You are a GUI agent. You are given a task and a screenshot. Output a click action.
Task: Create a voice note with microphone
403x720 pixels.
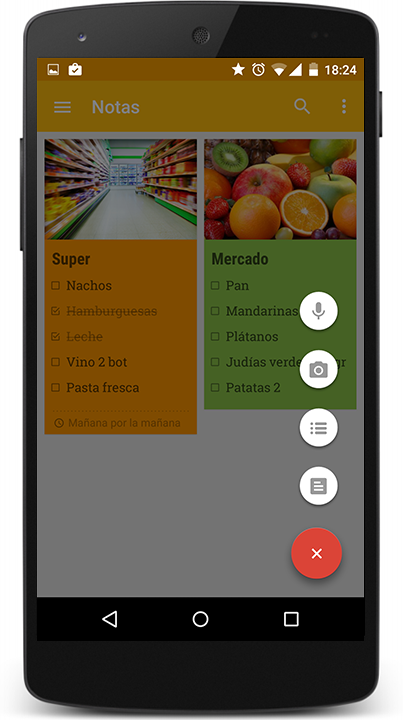pyautogui.click(x=319, y=311)
